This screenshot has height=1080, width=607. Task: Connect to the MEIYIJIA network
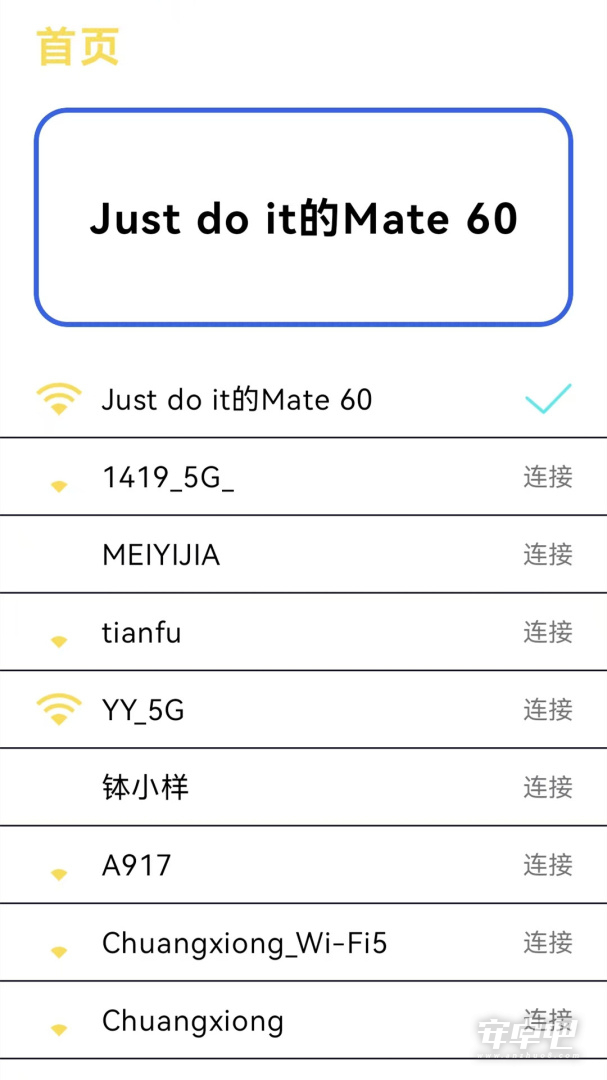click(x=548, y=554)
